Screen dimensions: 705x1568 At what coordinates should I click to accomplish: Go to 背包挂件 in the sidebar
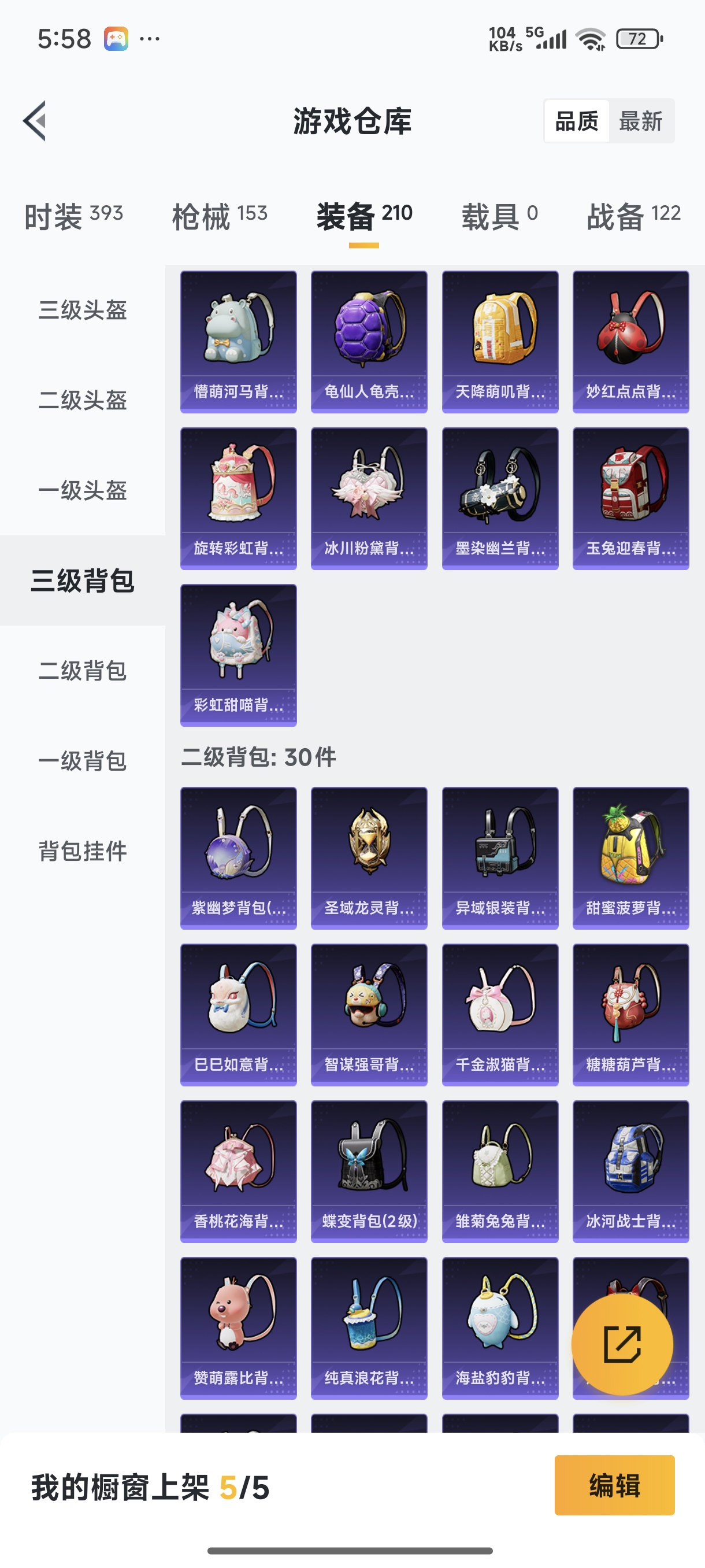point(83,850)
